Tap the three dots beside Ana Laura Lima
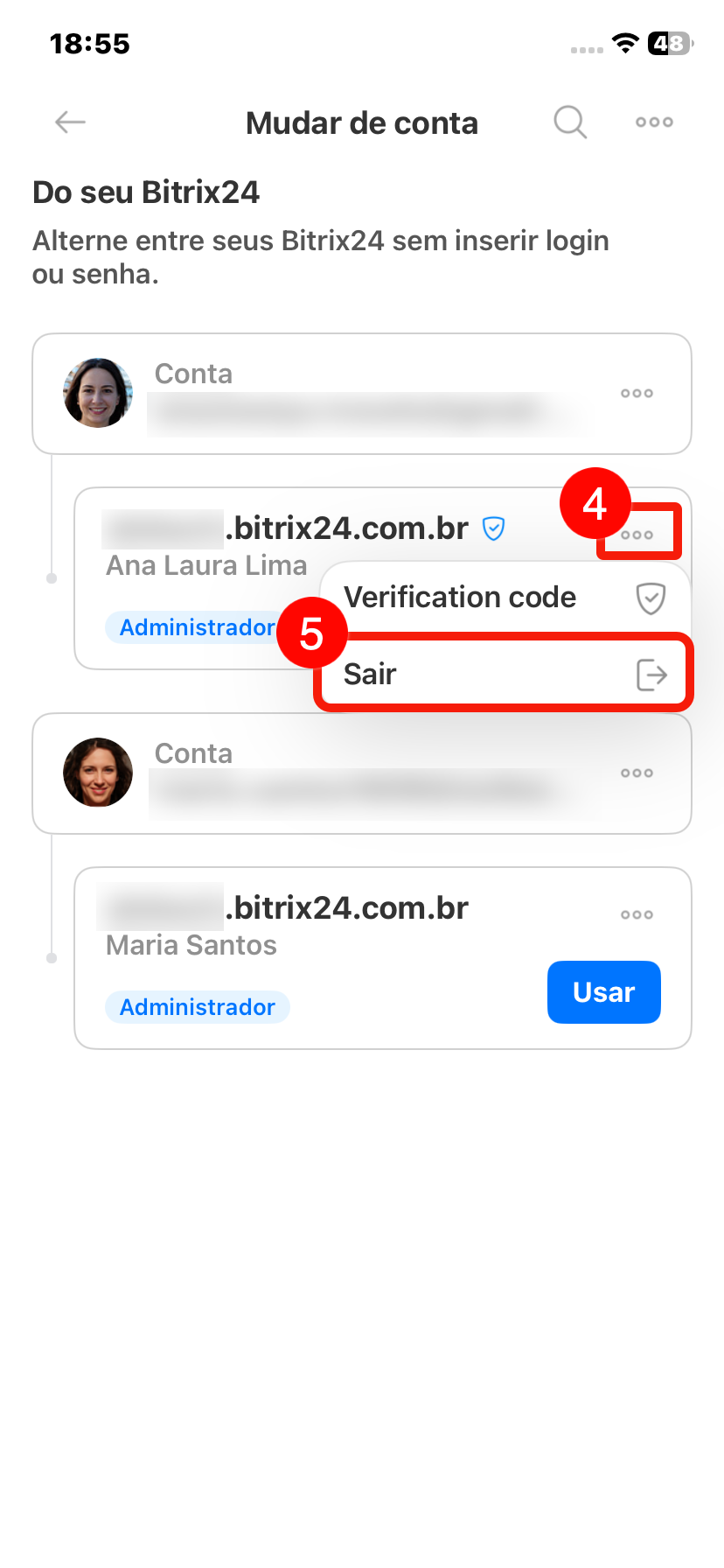This screenshot has height=1568, width=724. click(637, 535)
